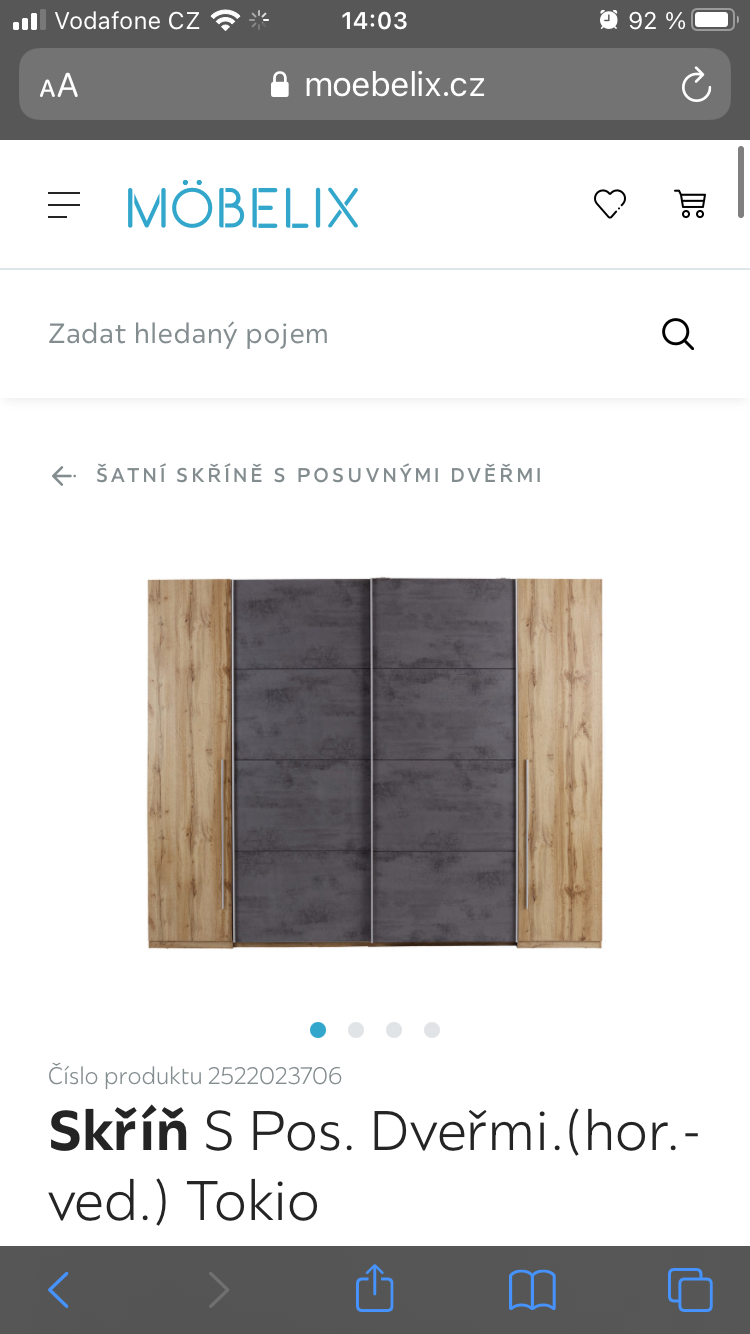
Task: Open the wardrobe product image
Action: coord(375,763)
